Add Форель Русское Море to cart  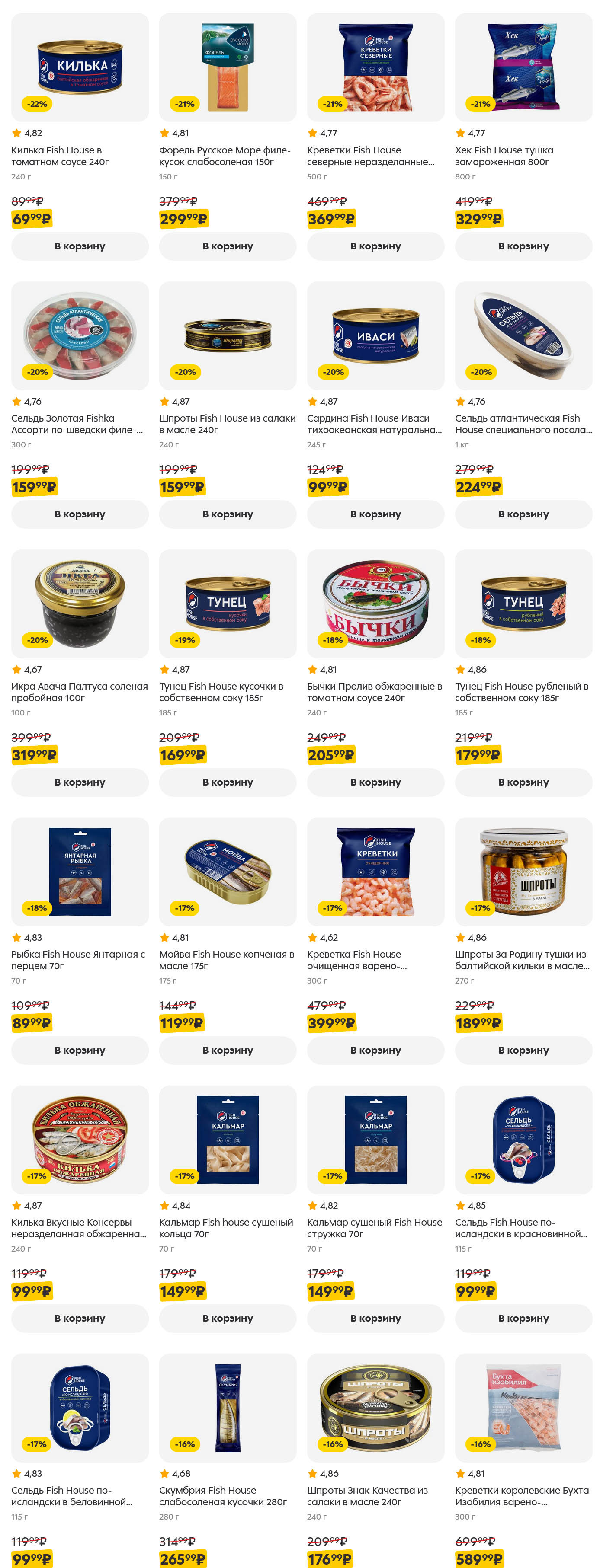(x=227, y=246)
